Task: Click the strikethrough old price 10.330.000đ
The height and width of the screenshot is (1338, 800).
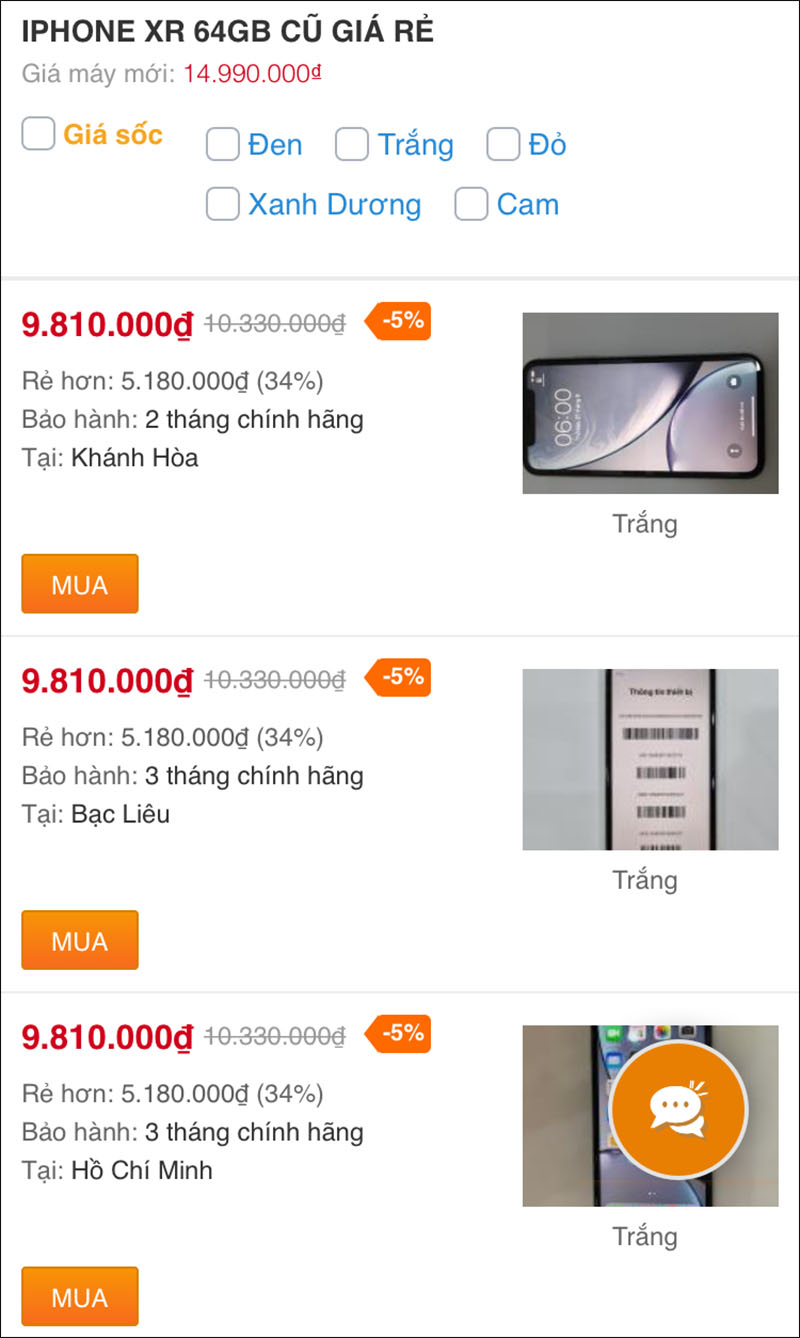Action: (x=275, y=323)
